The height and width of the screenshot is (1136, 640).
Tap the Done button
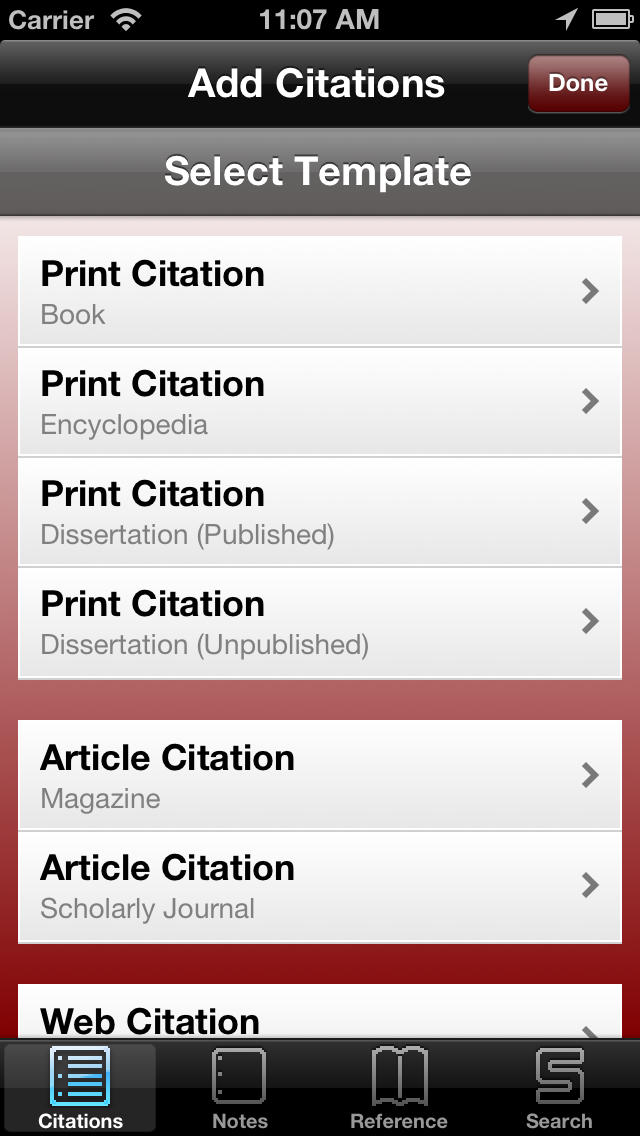point(578,83)
